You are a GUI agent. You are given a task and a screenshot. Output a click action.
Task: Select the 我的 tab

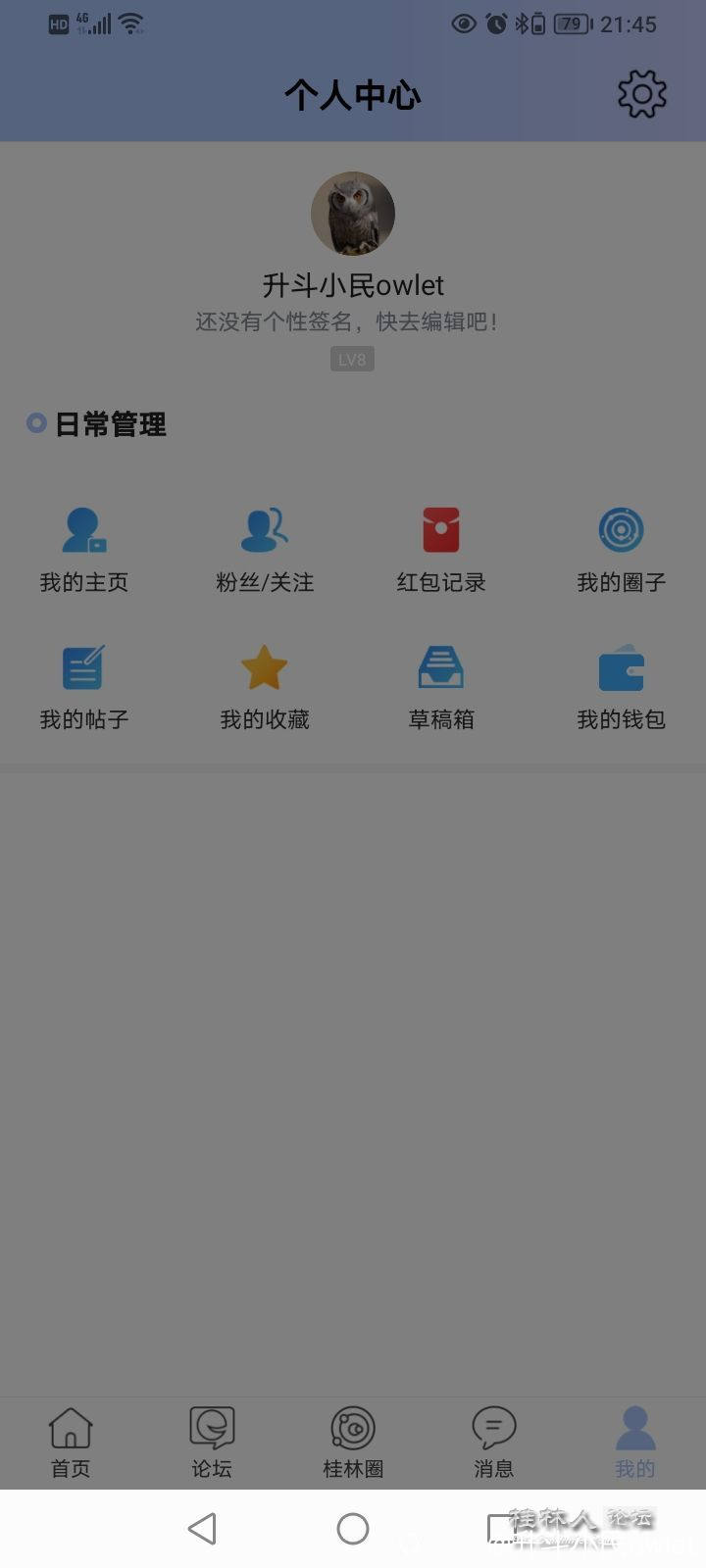coord(634,1442)
